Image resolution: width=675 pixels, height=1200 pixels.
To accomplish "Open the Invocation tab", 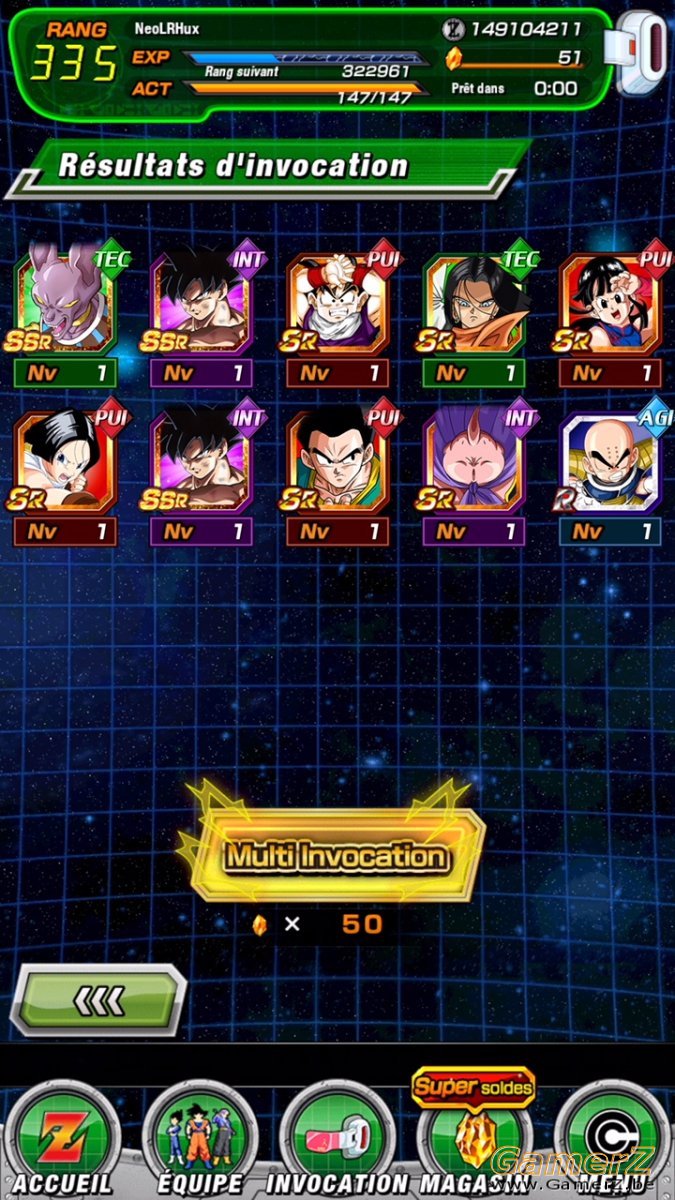I will (x=335, y=1138).
